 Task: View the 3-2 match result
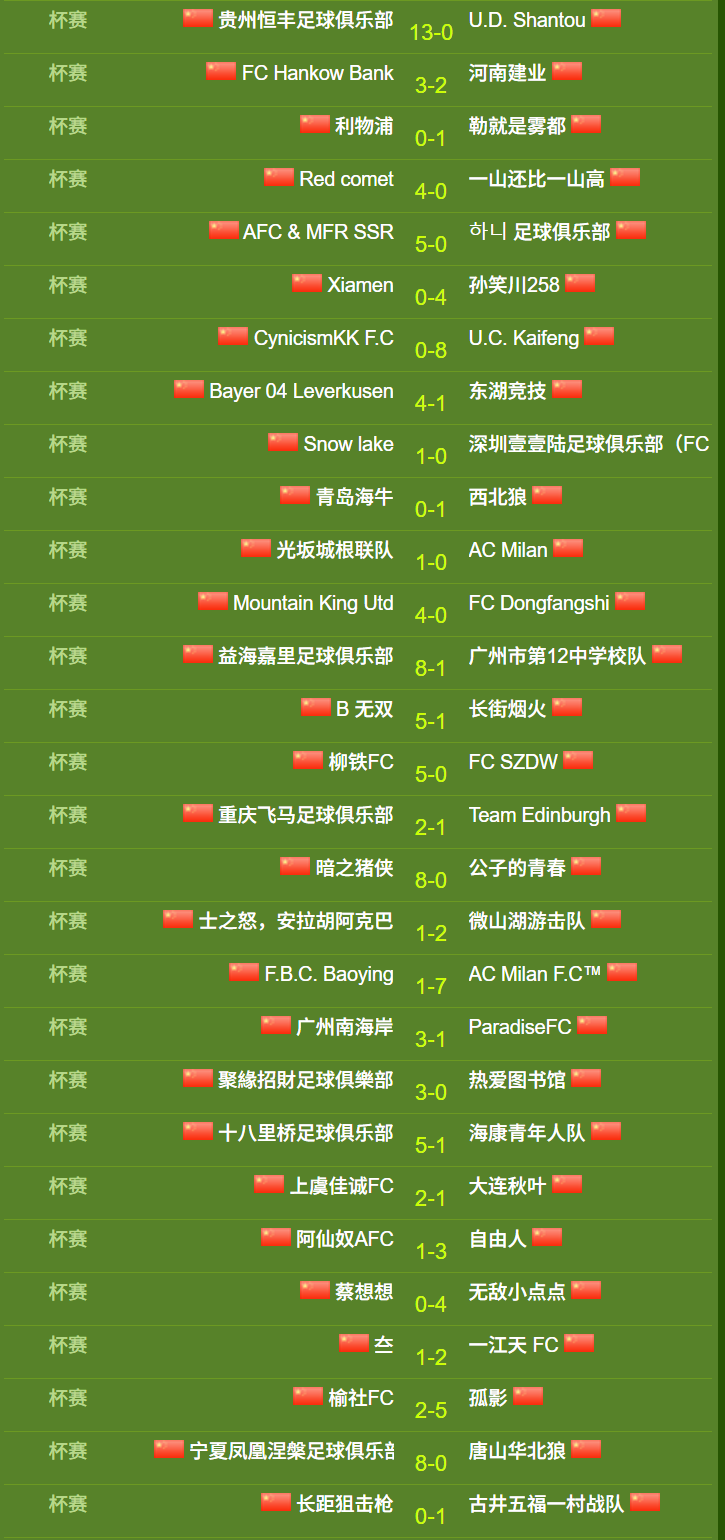[x=431, y=85]
